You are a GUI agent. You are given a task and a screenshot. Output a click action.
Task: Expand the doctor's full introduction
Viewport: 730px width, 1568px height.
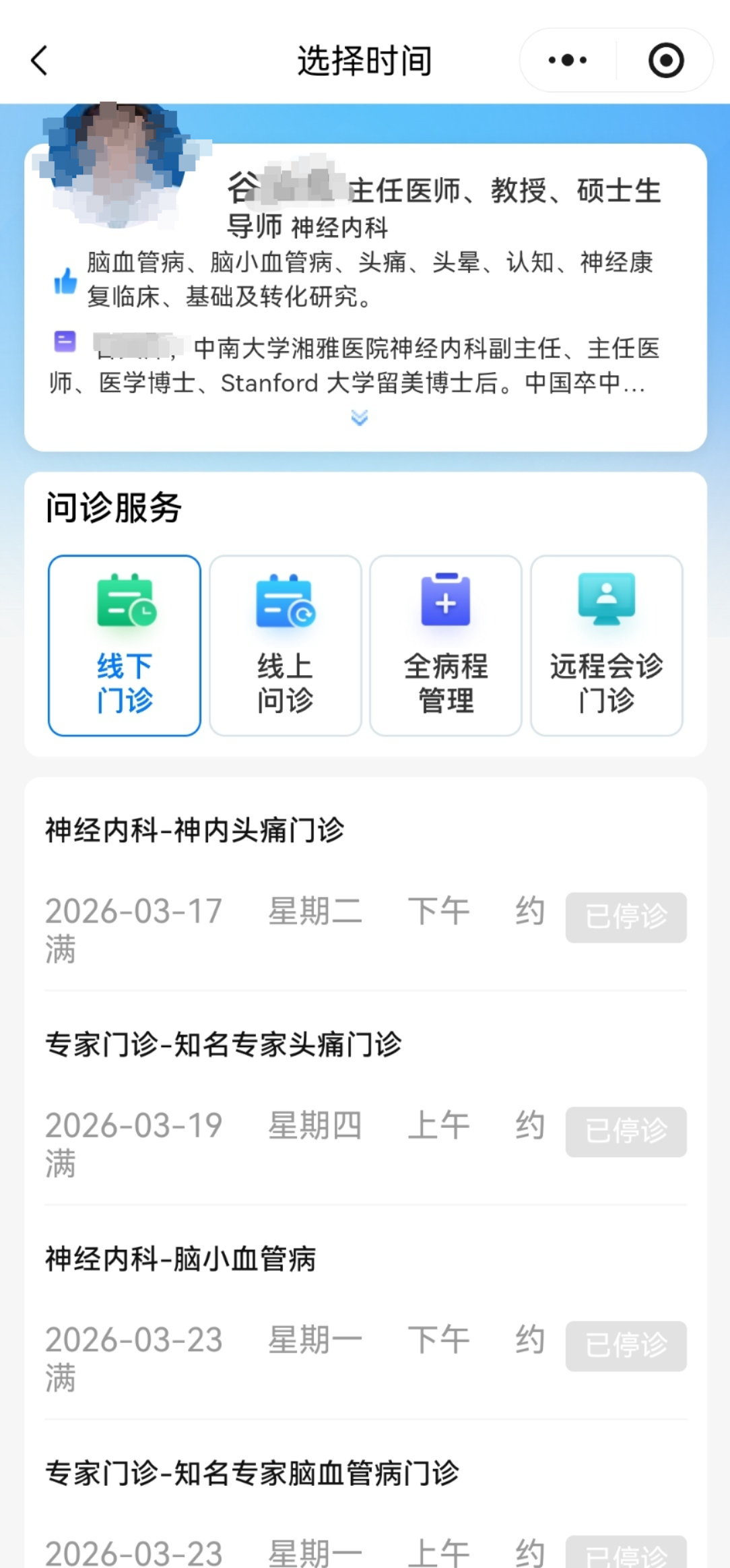[x=360, y=418]
